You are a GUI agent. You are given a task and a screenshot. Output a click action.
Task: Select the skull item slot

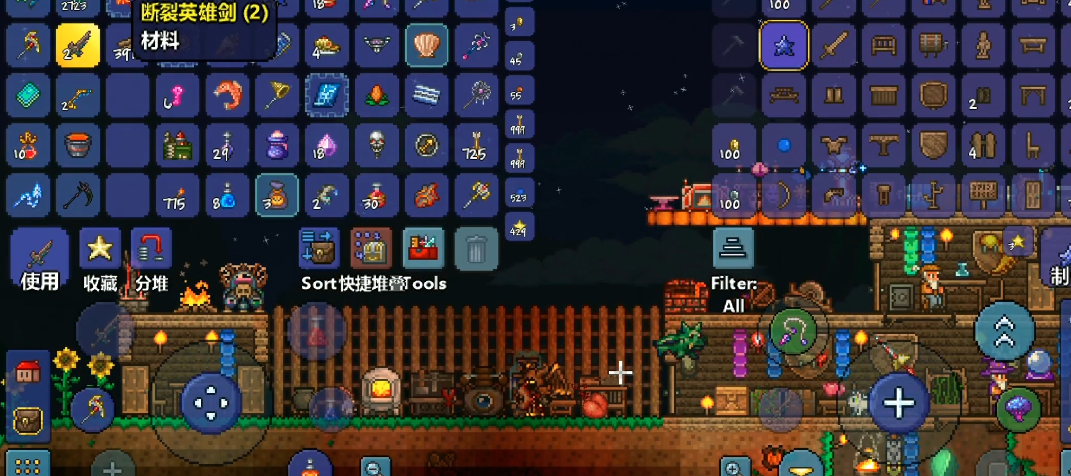pos(376,146)
